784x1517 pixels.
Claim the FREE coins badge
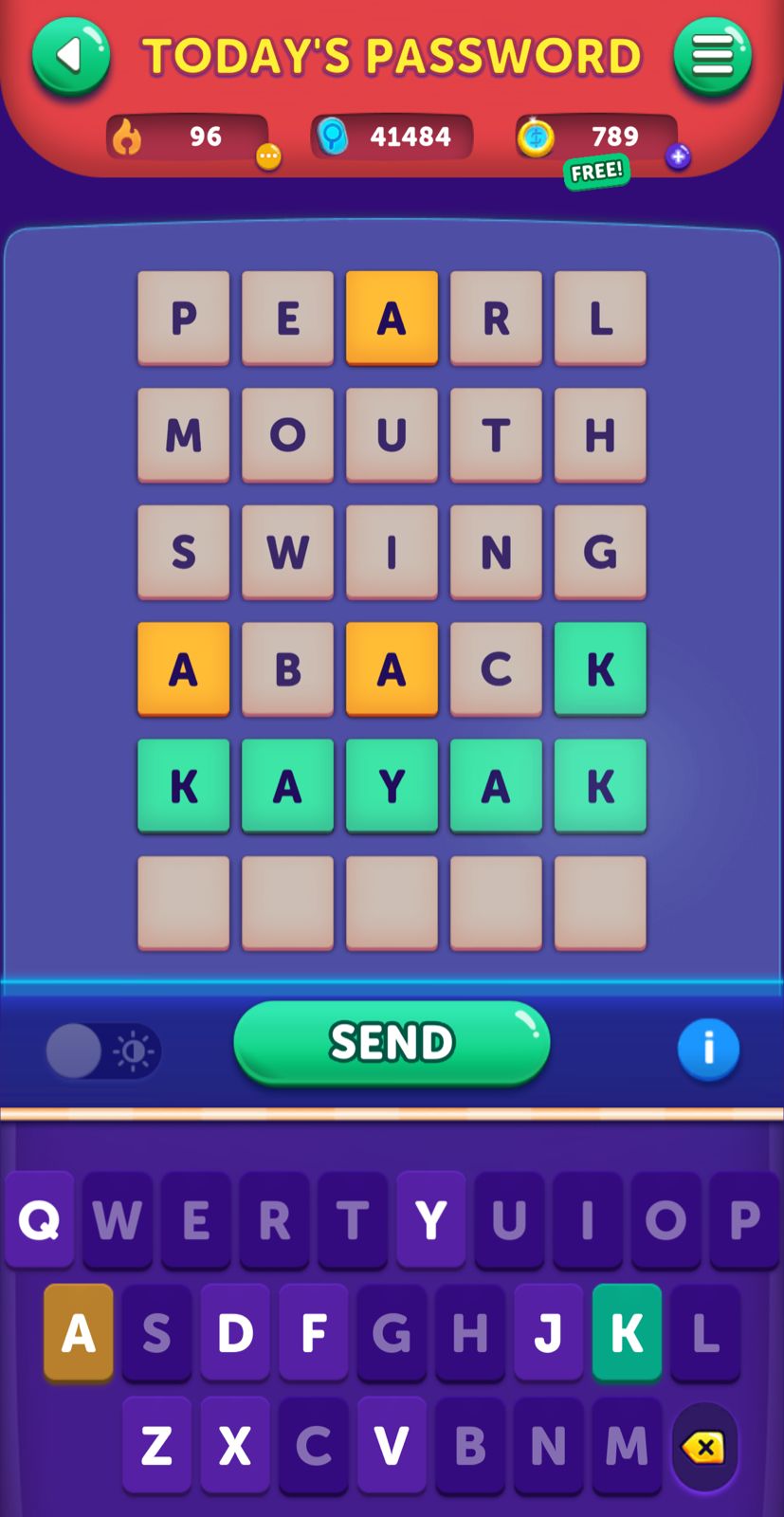pyautogui.click(x=596, y=172)
